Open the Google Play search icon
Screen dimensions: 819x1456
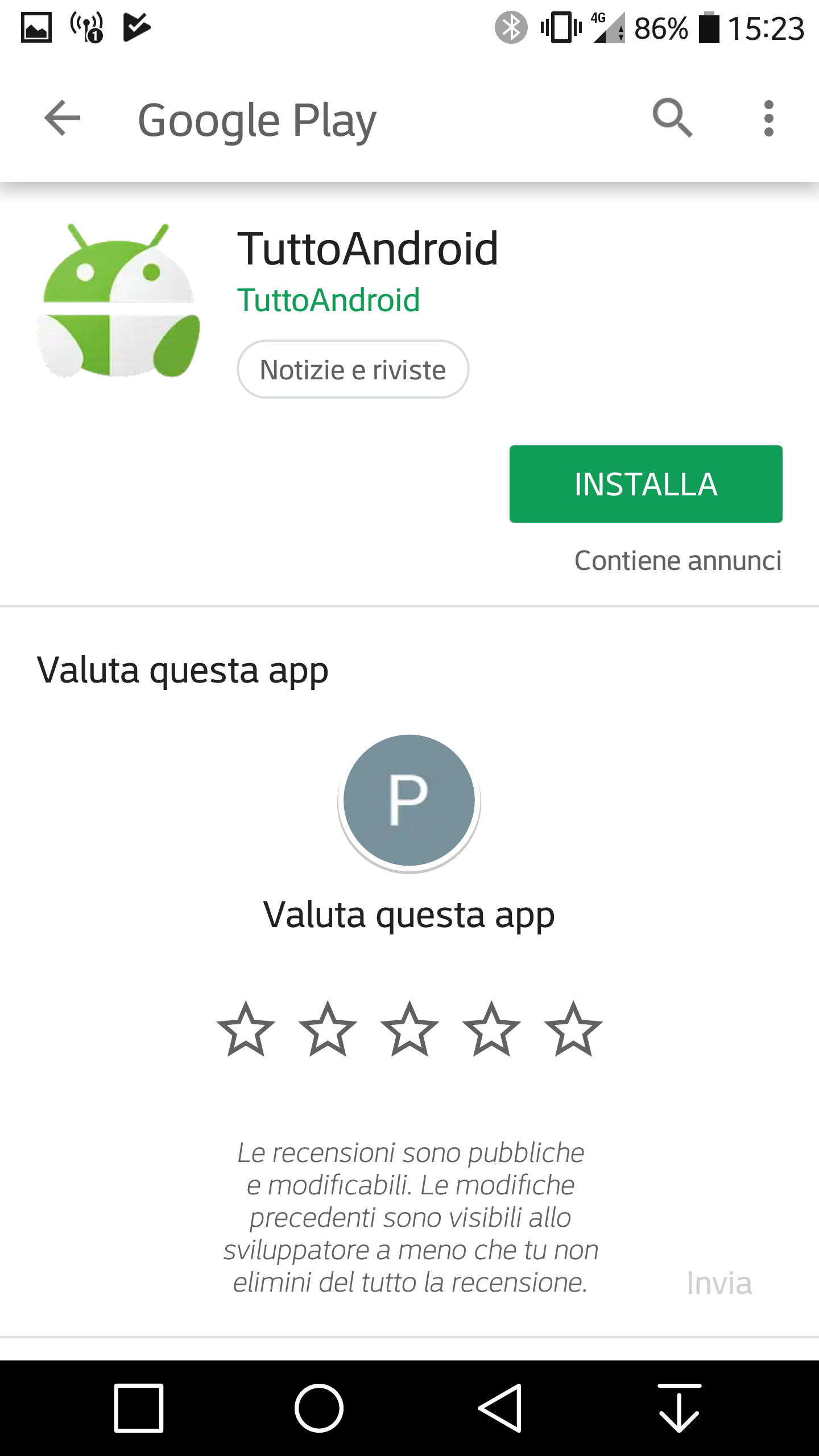(672, 118)
